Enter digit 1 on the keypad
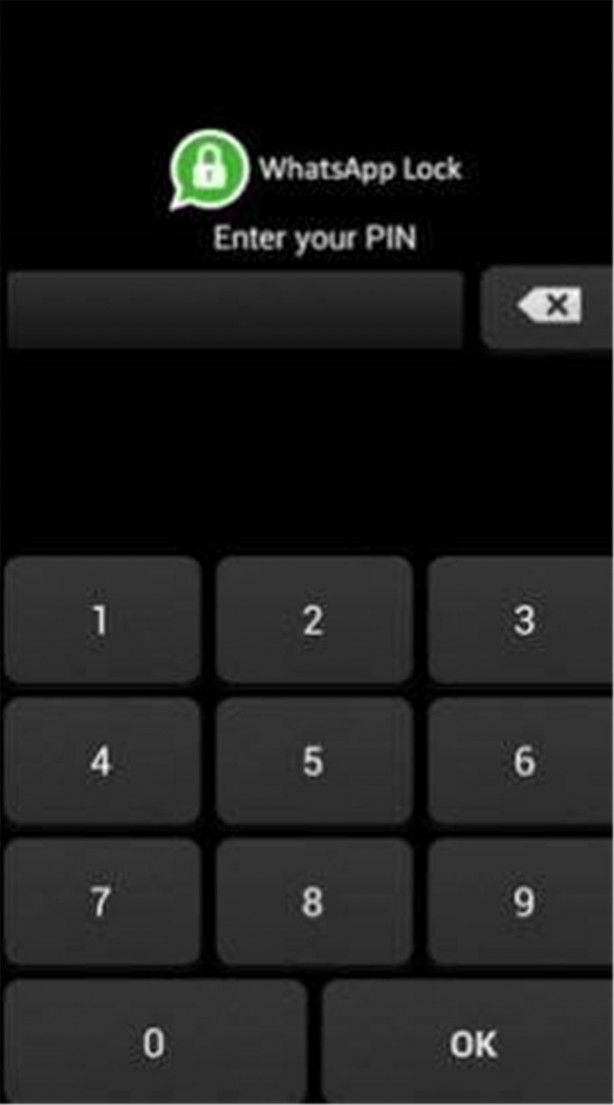This screenshot has width=614, height=1105. (x=102, y=621)
